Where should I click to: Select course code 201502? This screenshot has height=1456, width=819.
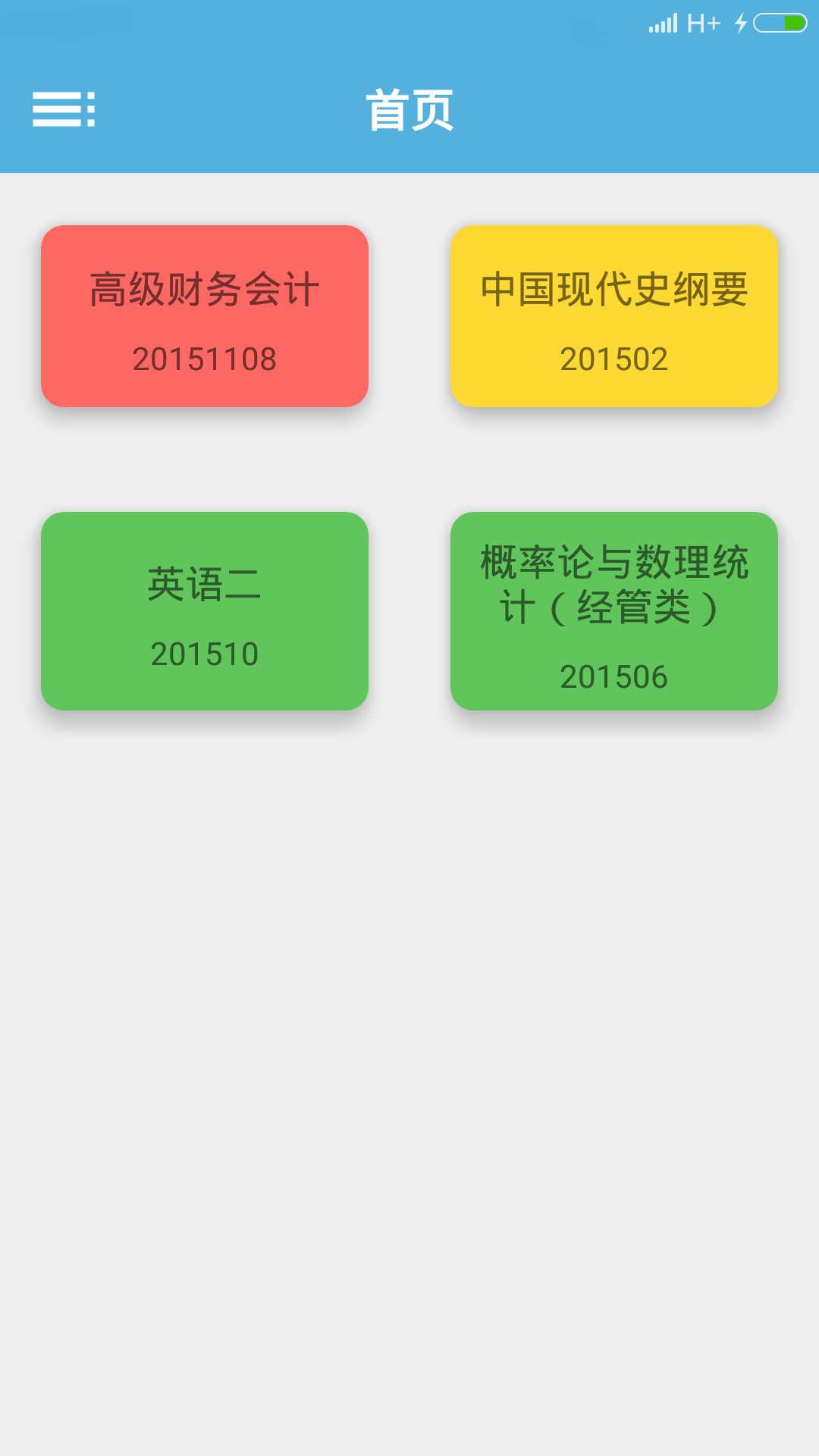click(x=613, y=359)
